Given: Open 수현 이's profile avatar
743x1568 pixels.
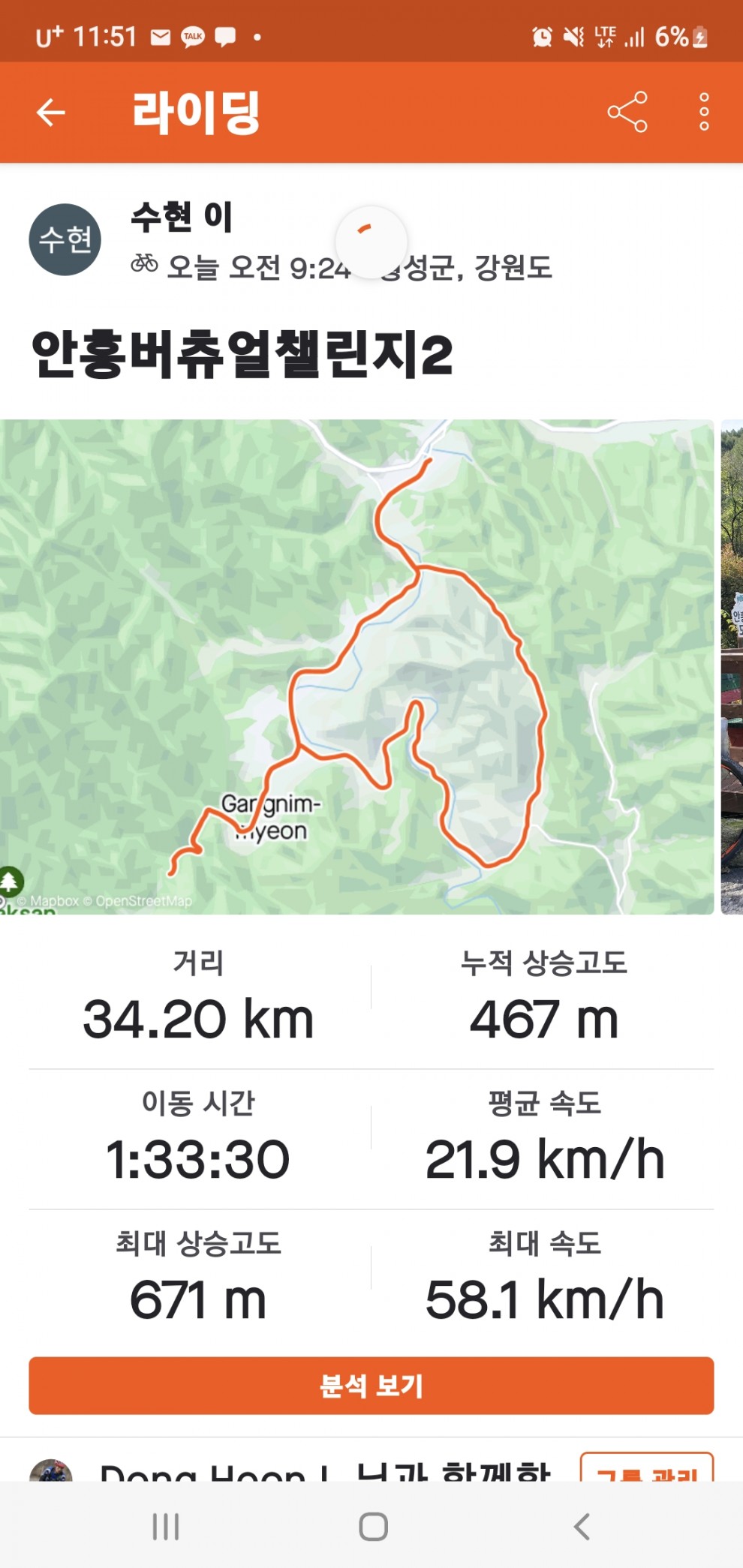Looking at the screenshot, I should coord(65,240).
